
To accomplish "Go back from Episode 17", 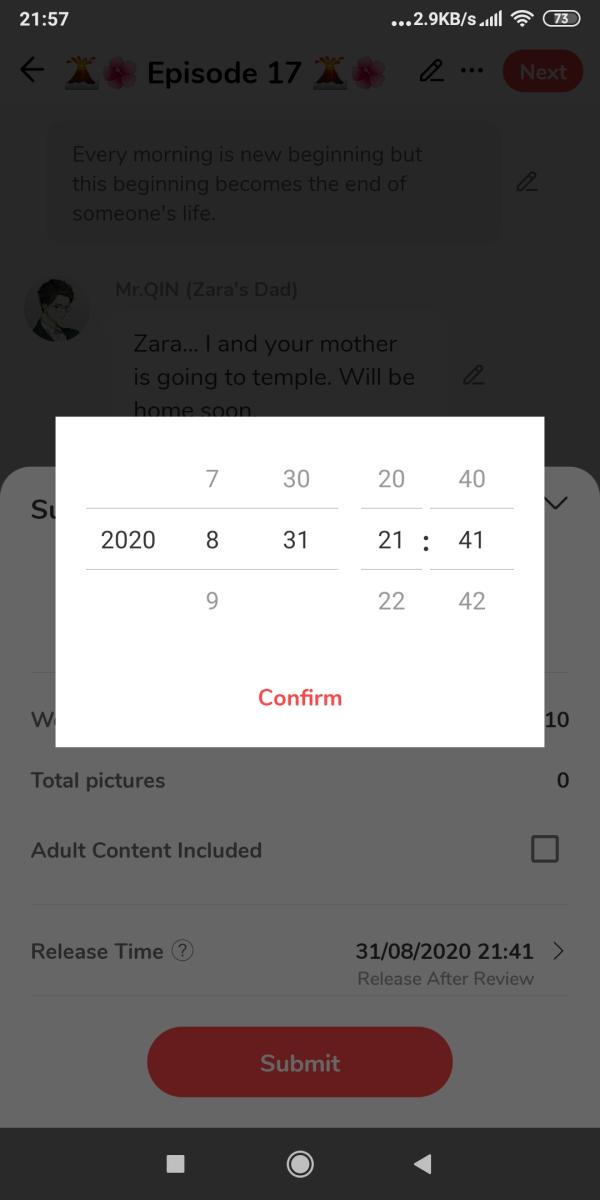I will click(x=33, y=72).
